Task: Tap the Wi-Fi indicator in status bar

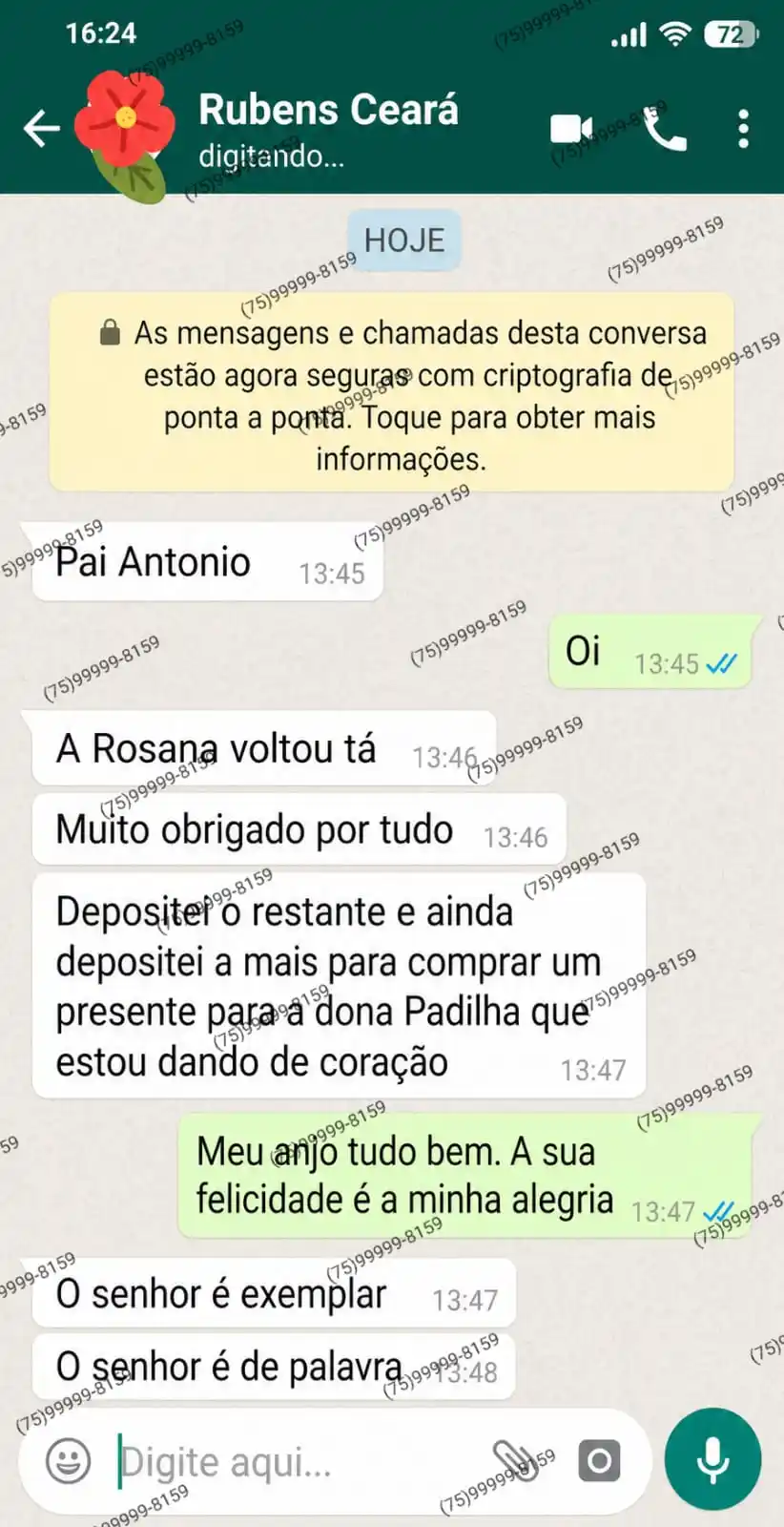Action: point(677,31)
